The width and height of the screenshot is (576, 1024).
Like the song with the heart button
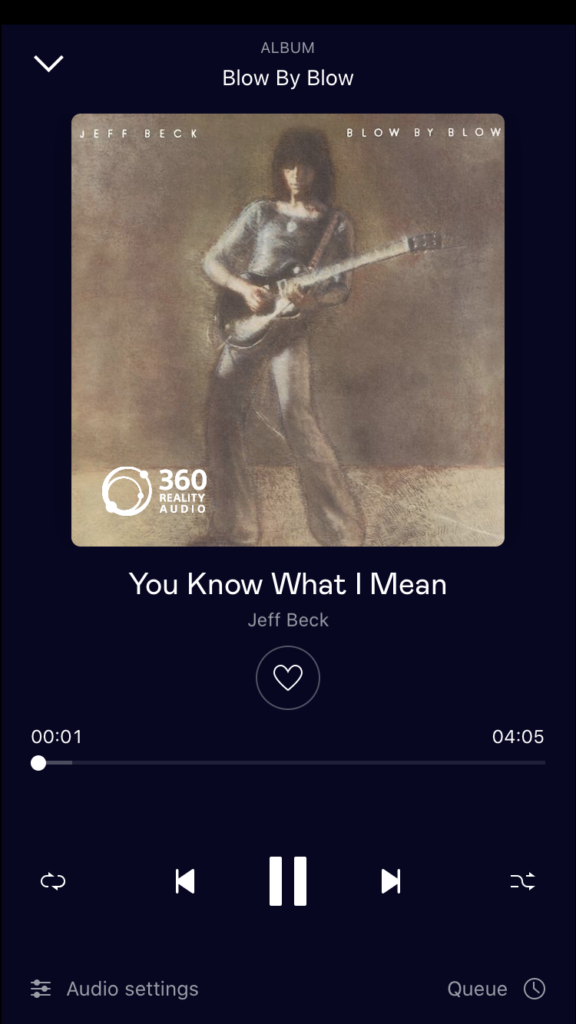[288, 677]
